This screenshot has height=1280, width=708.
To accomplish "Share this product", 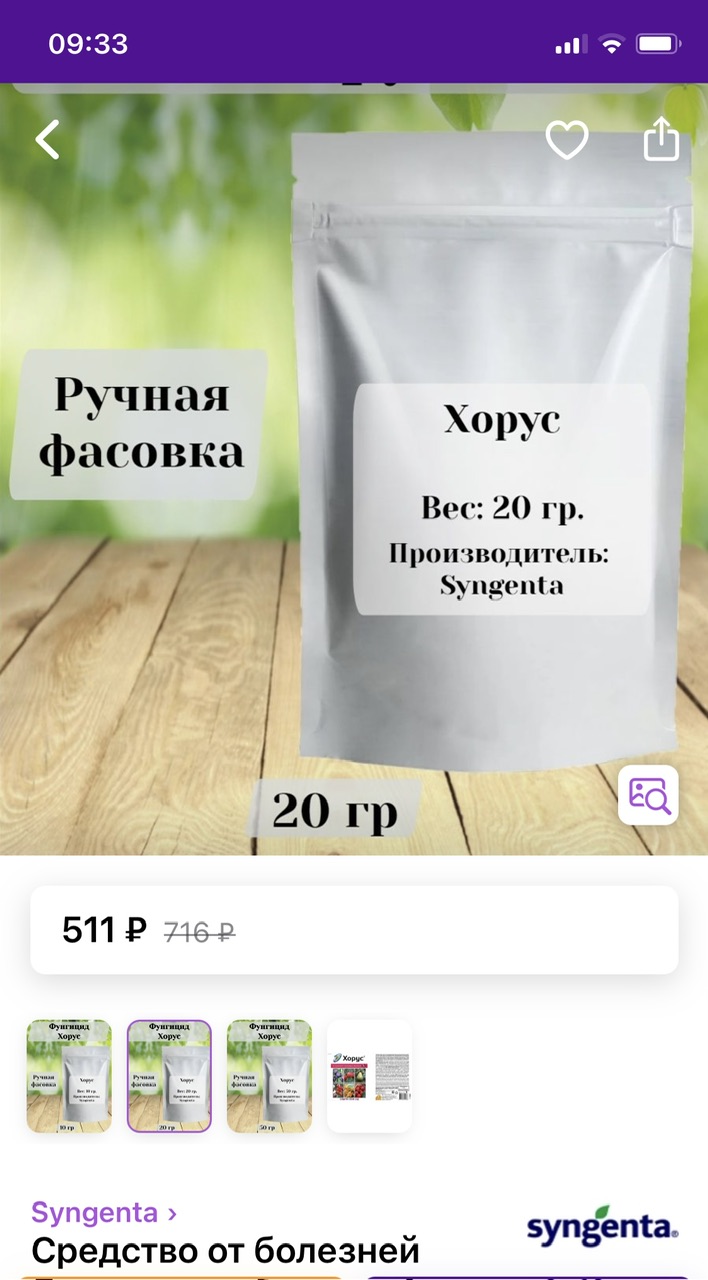I will 661,140.
